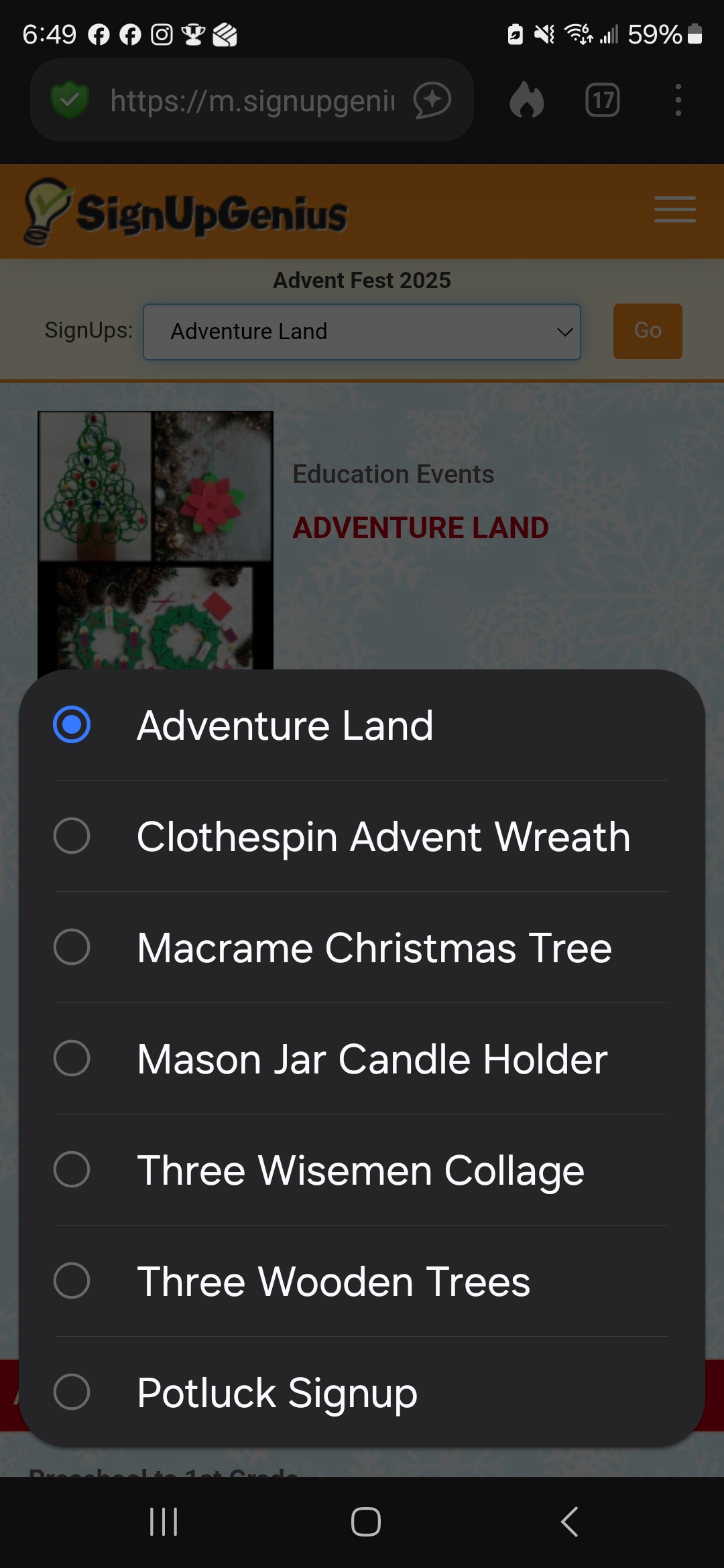Choose the Mason Jar Candle Holder option
724x1568 pixels.
[72, 1059]
